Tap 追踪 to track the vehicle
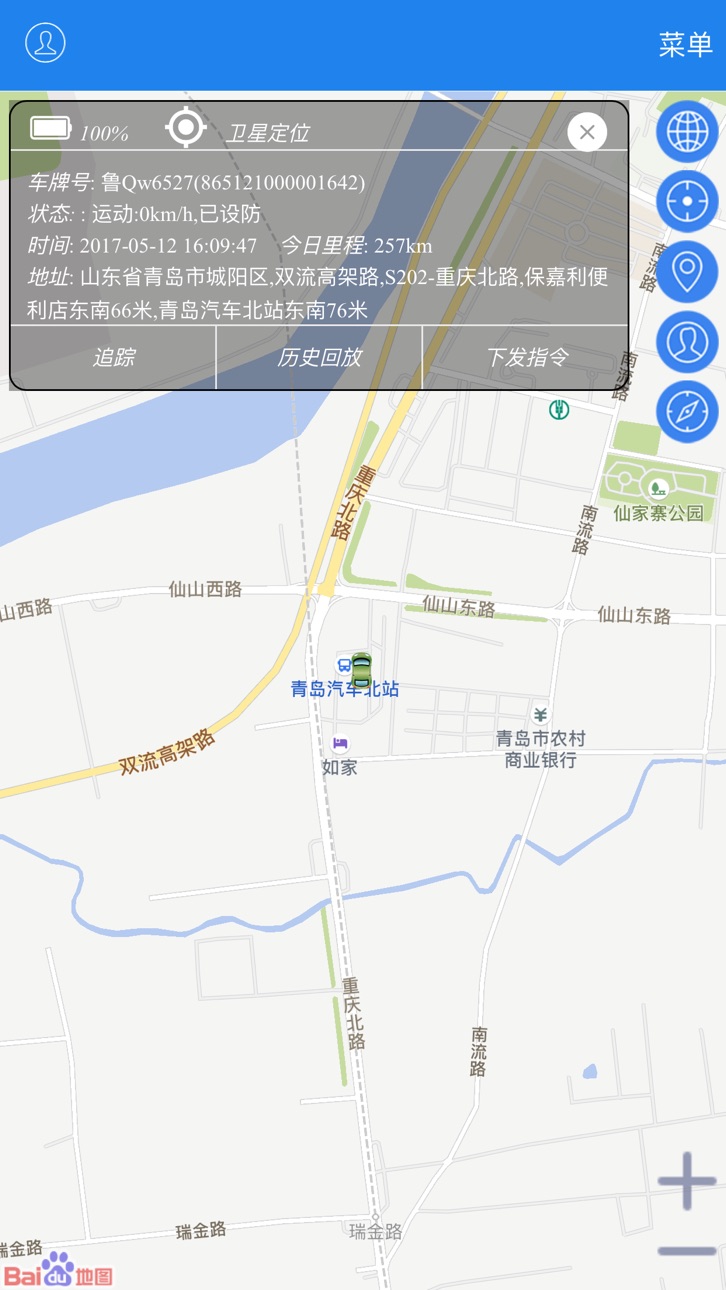The image size is (726, 1290). (113, 357)
